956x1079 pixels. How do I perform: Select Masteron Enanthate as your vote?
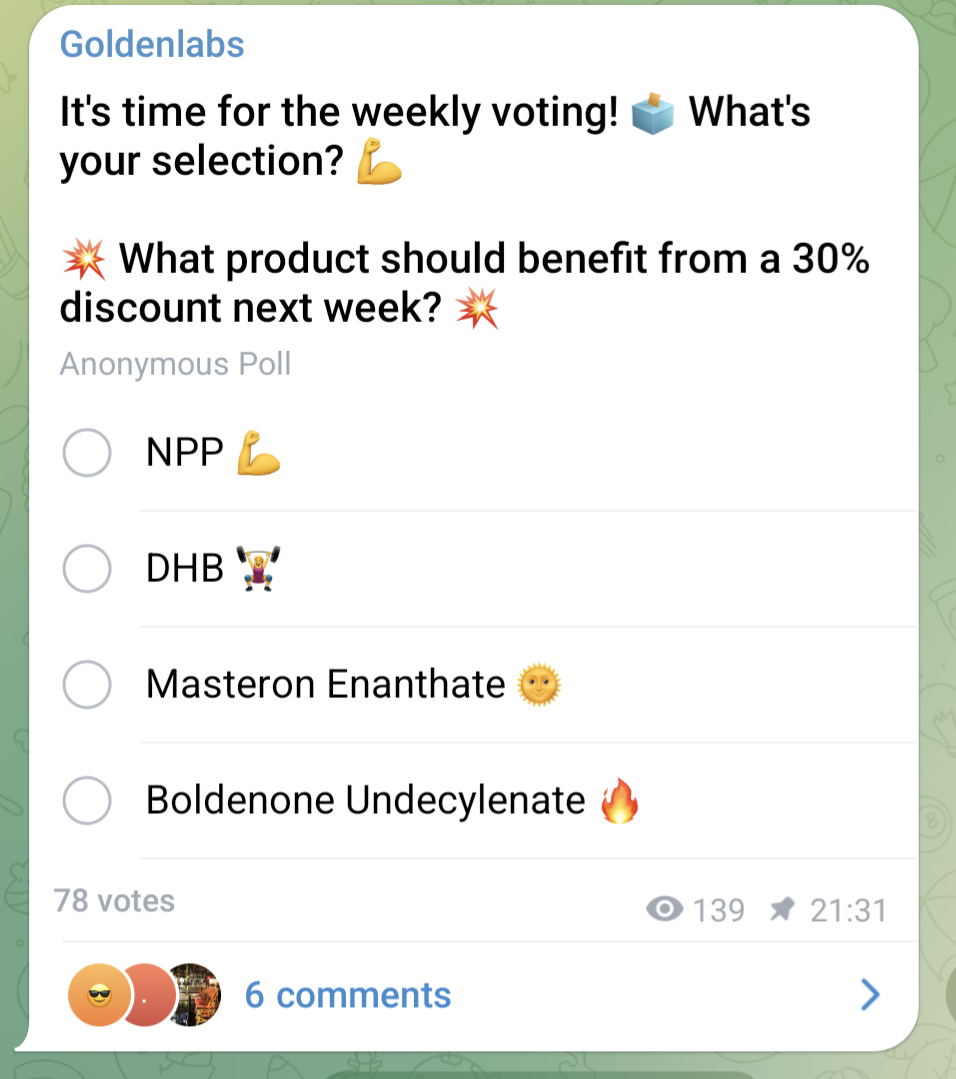pos(87,684)
